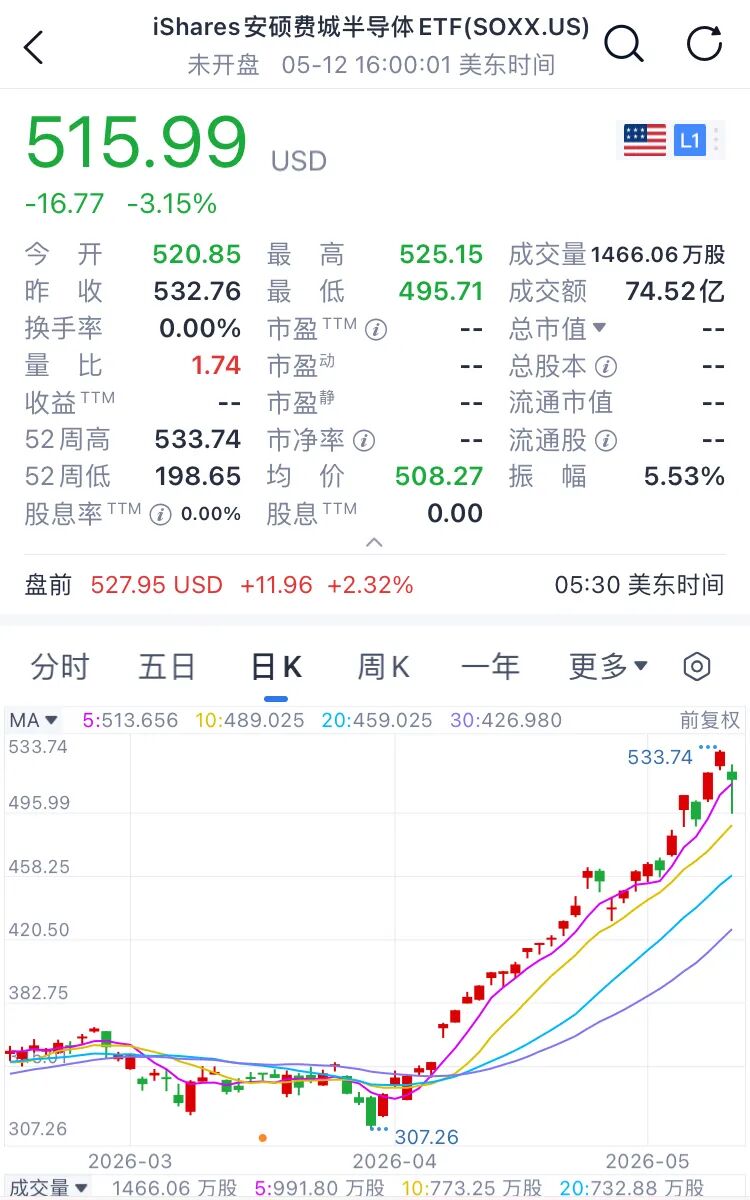Collapse the quote details panel
750x1200 pixels.
[x=374, y=543]
